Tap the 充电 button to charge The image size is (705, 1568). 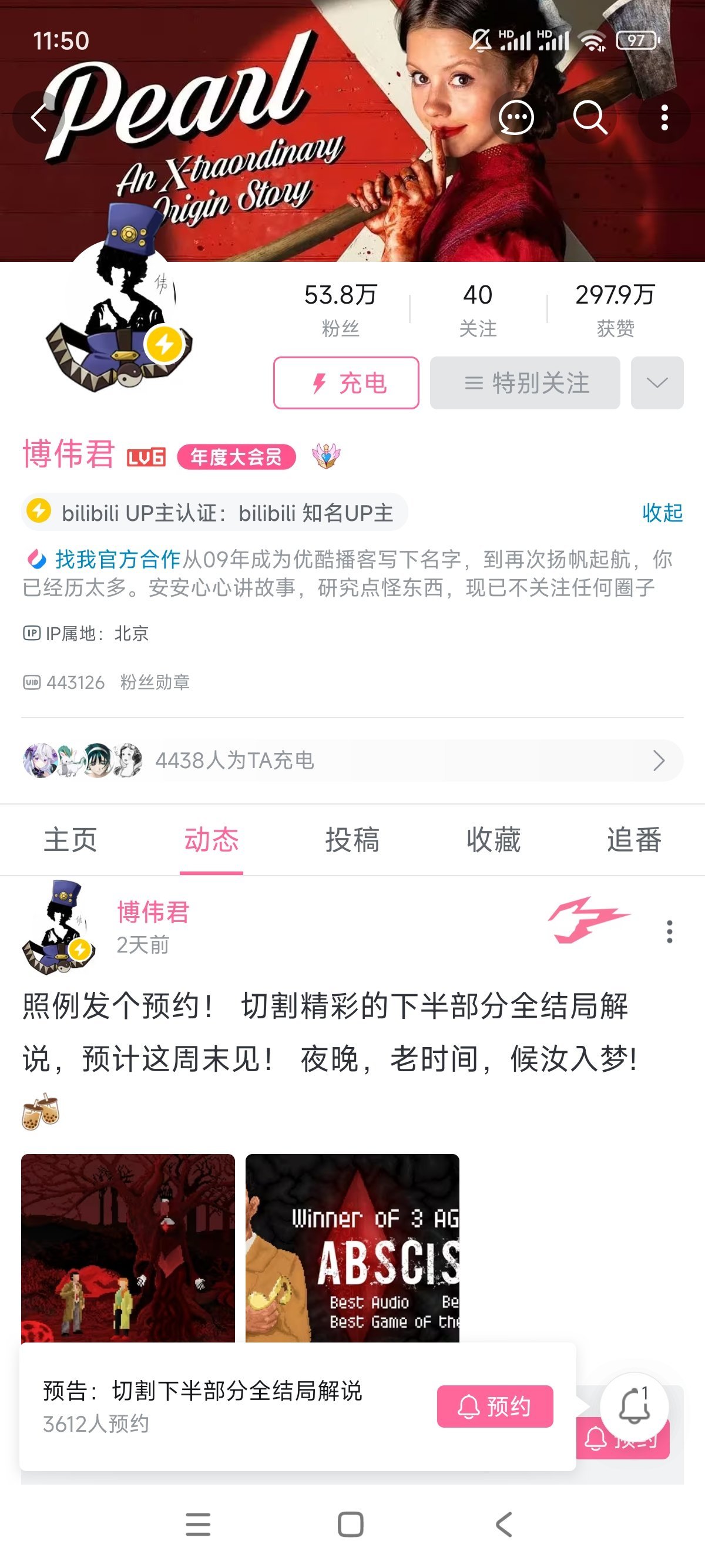coord(346,383)
